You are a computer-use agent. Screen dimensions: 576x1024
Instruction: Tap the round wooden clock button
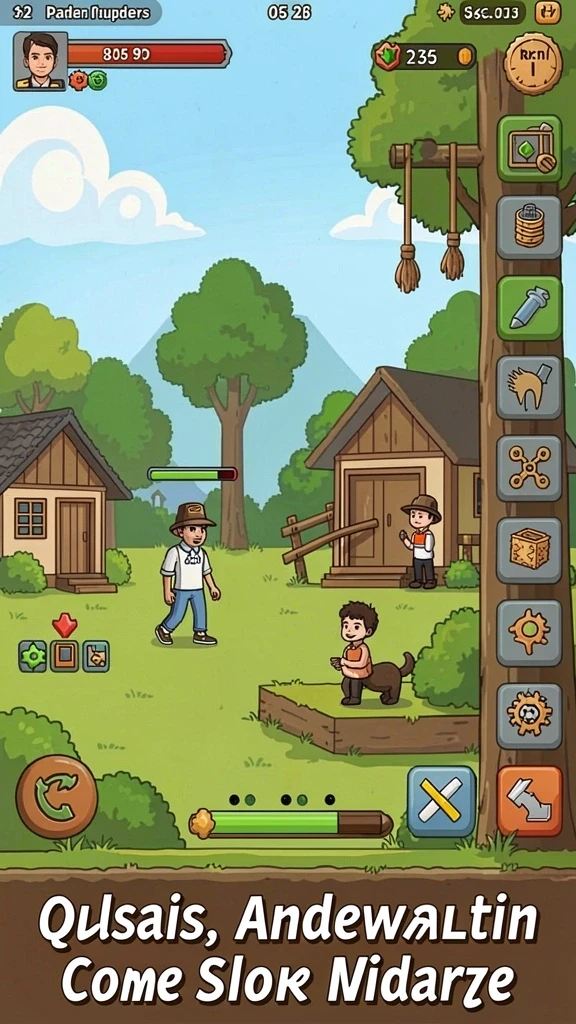(533, 64)
